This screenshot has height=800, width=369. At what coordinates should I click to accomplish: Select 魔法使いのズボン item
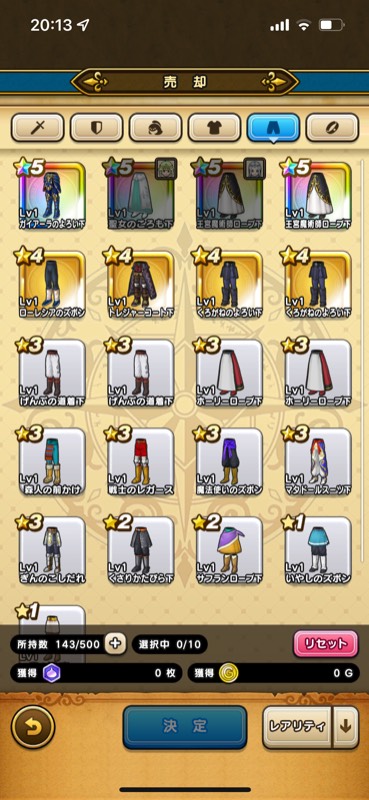[229, 461]
